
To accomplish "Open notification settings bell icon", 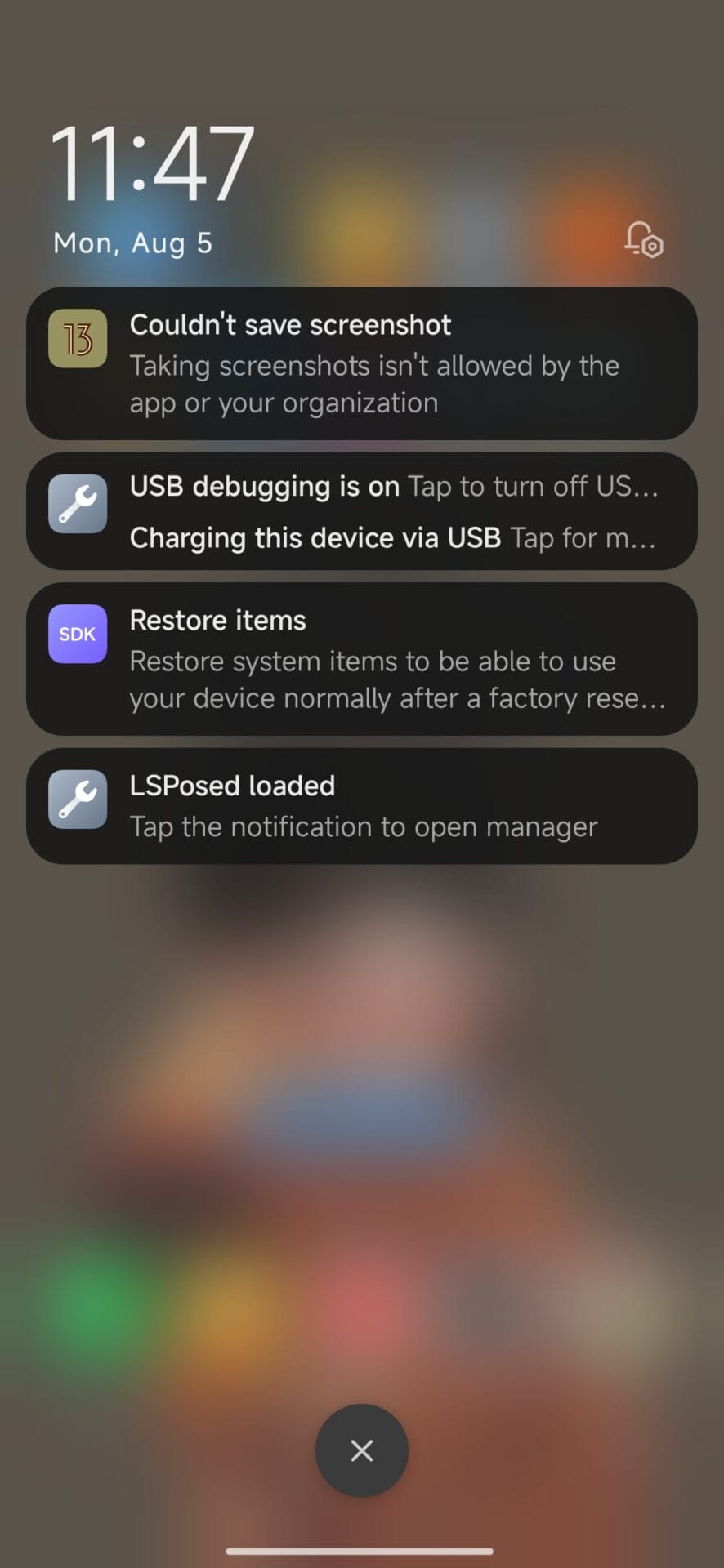I will coord(644,240).
